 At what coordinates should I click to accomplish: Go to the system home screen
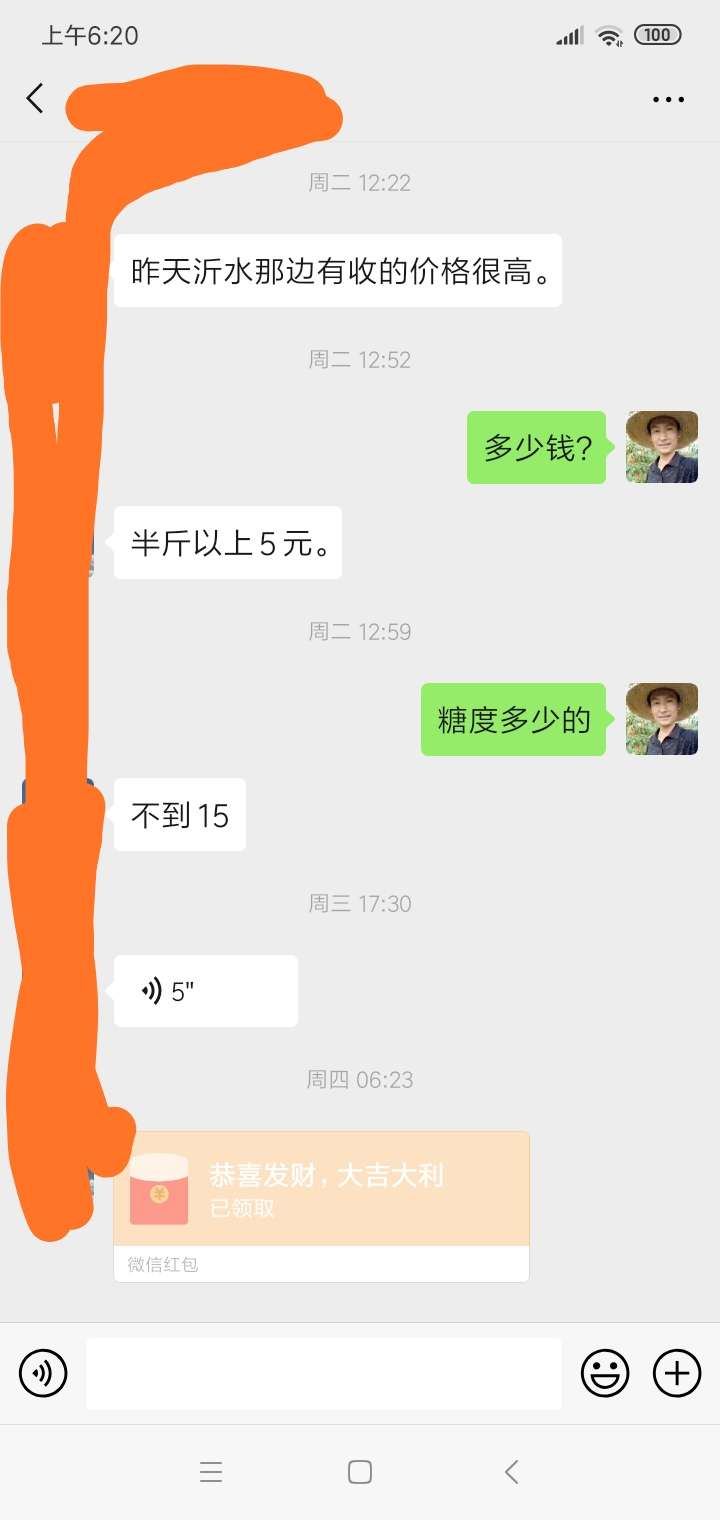pos(360,1471)
